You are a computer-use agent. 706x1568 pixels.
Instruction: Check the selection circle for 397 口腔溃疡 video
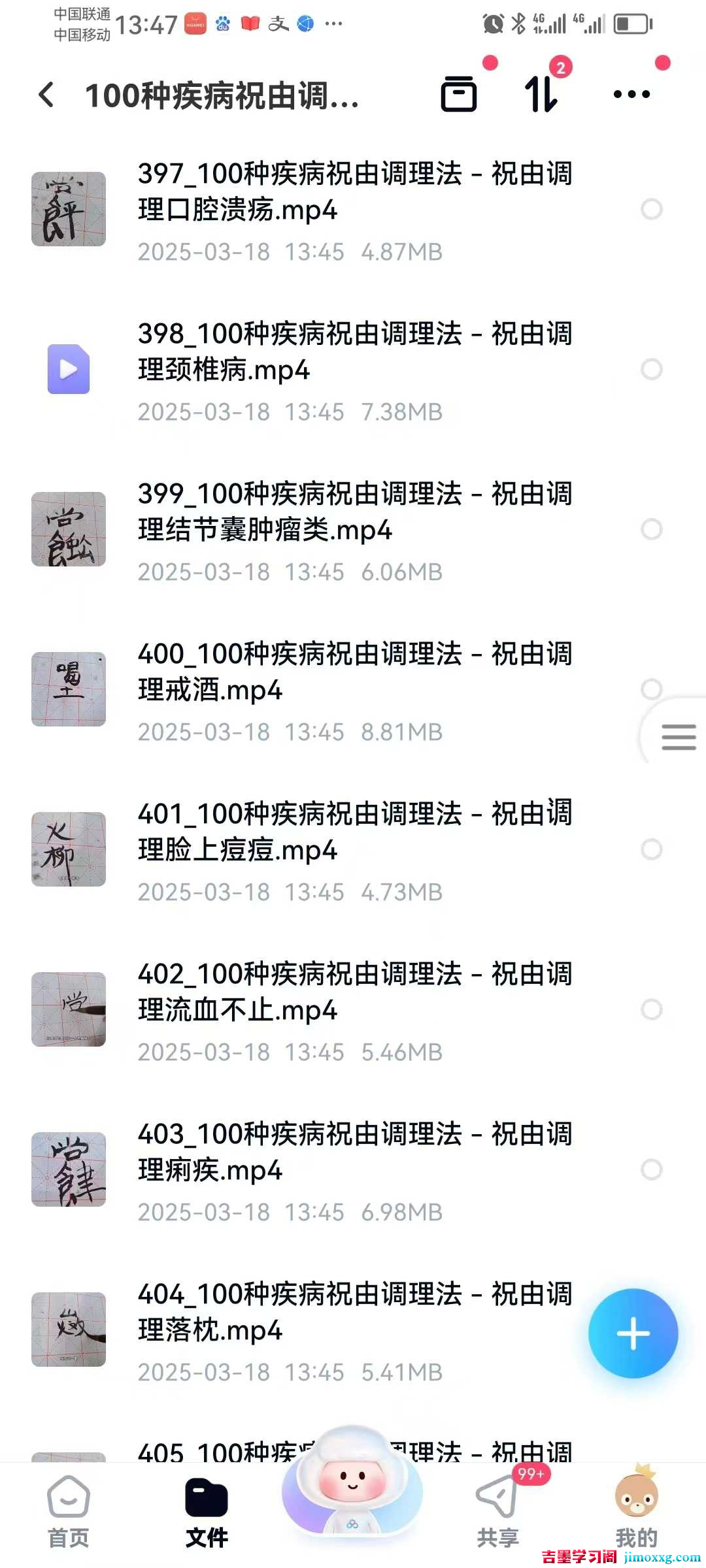(651, 209)
